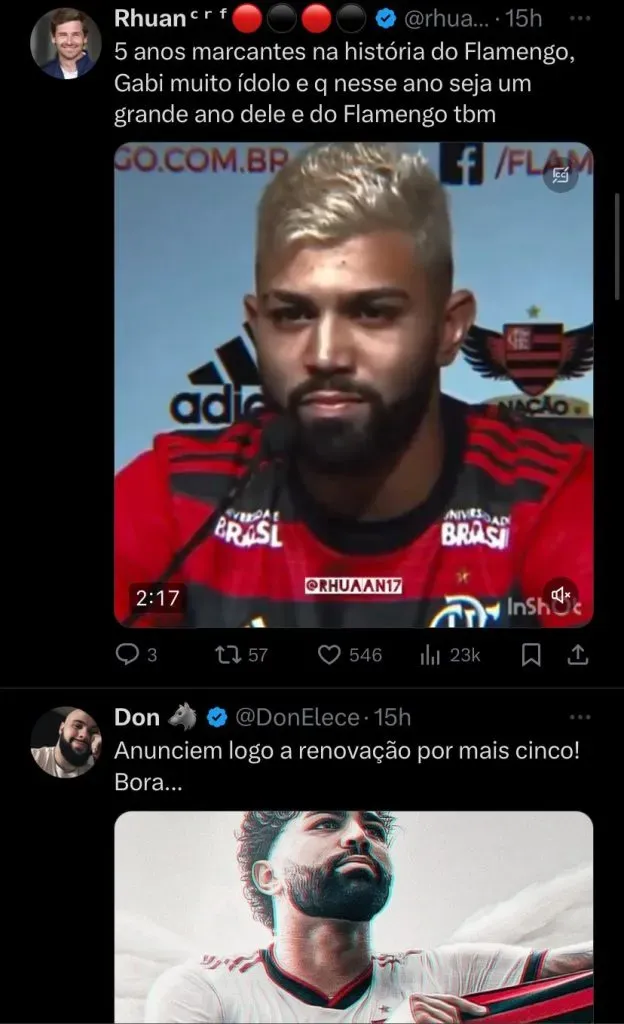Open overflow menu on Rhuan's post
The width and height of the screenshot is (624, 1024).
[579, 19]
